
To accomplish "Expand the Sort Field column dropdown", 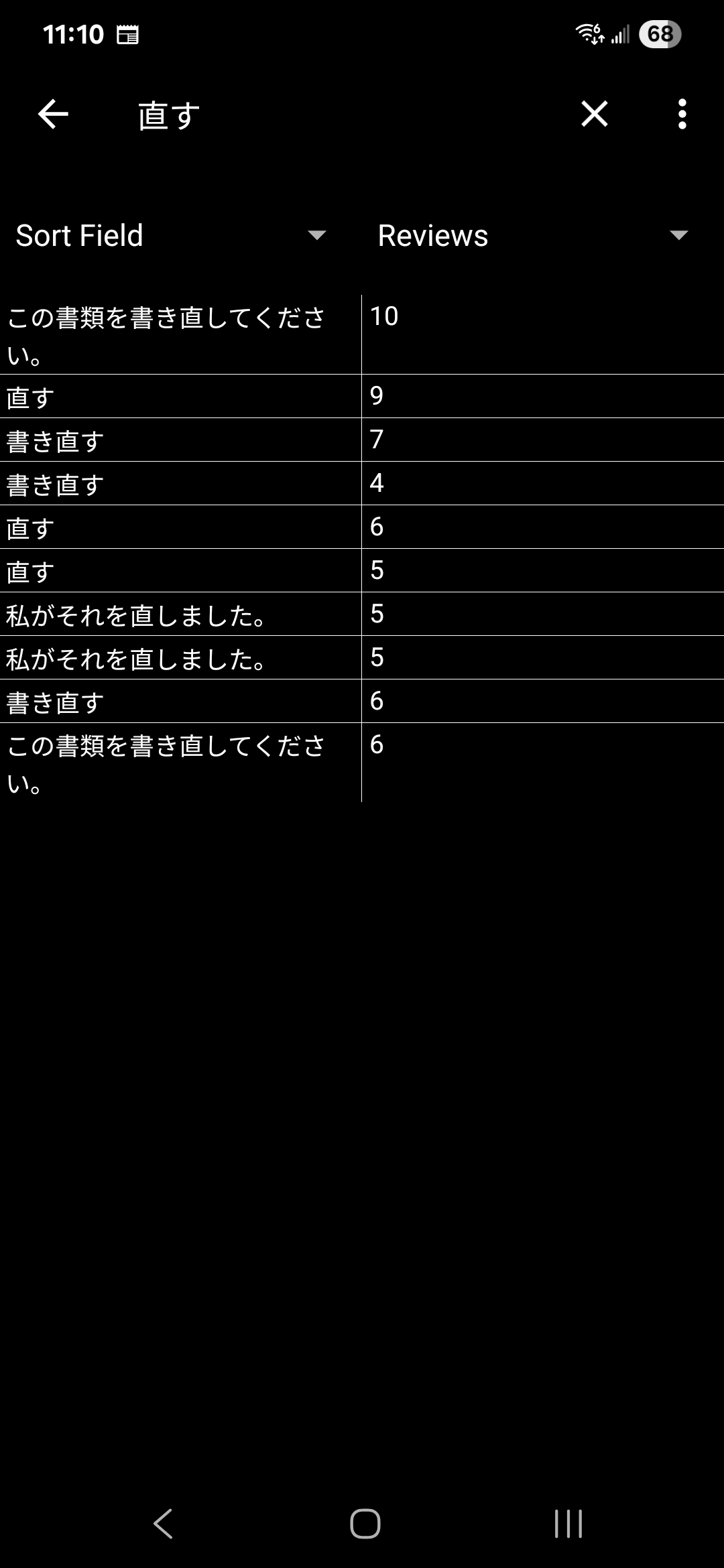I will pyautogui.click(x=170, y=235).
